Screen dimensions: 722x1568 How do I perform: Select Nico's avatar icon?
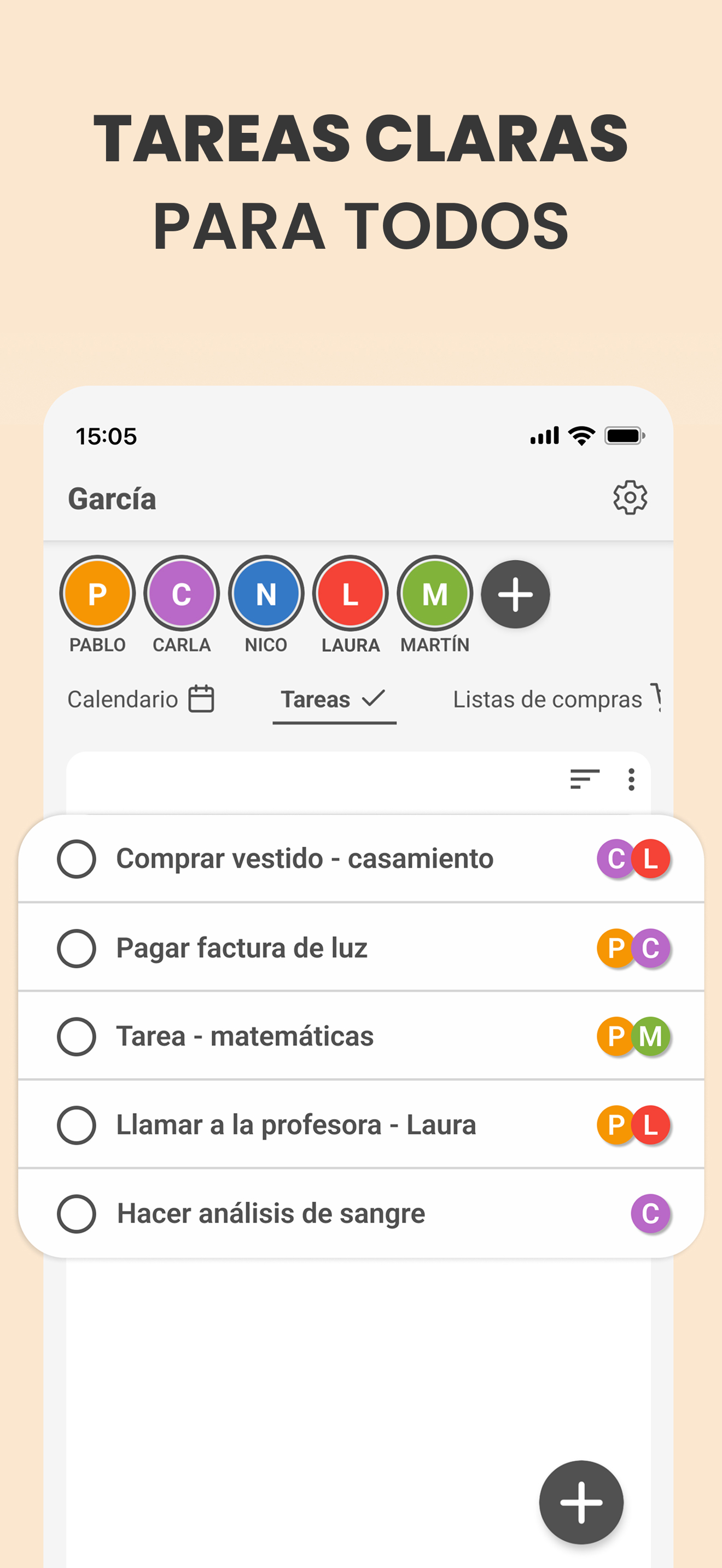pos(266,595)
